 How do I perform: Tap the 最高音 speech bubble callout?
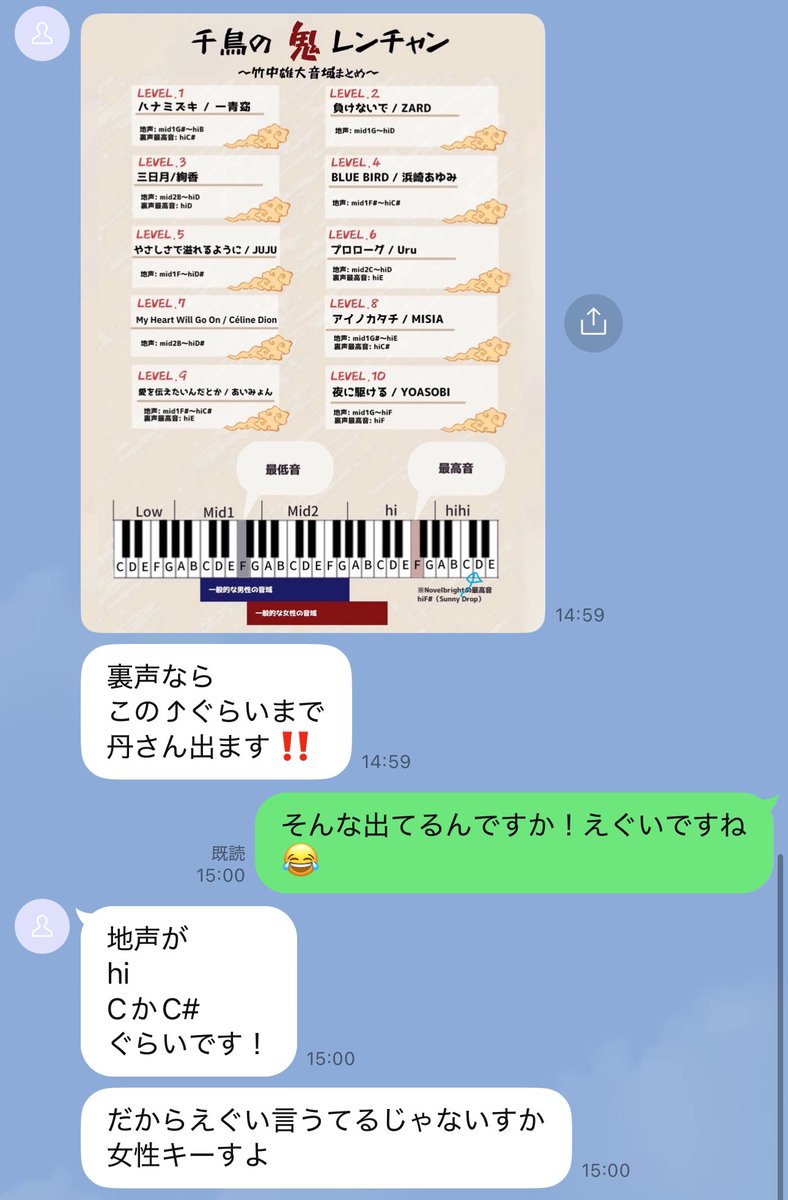pyautogui.click(x=455, y=465)
